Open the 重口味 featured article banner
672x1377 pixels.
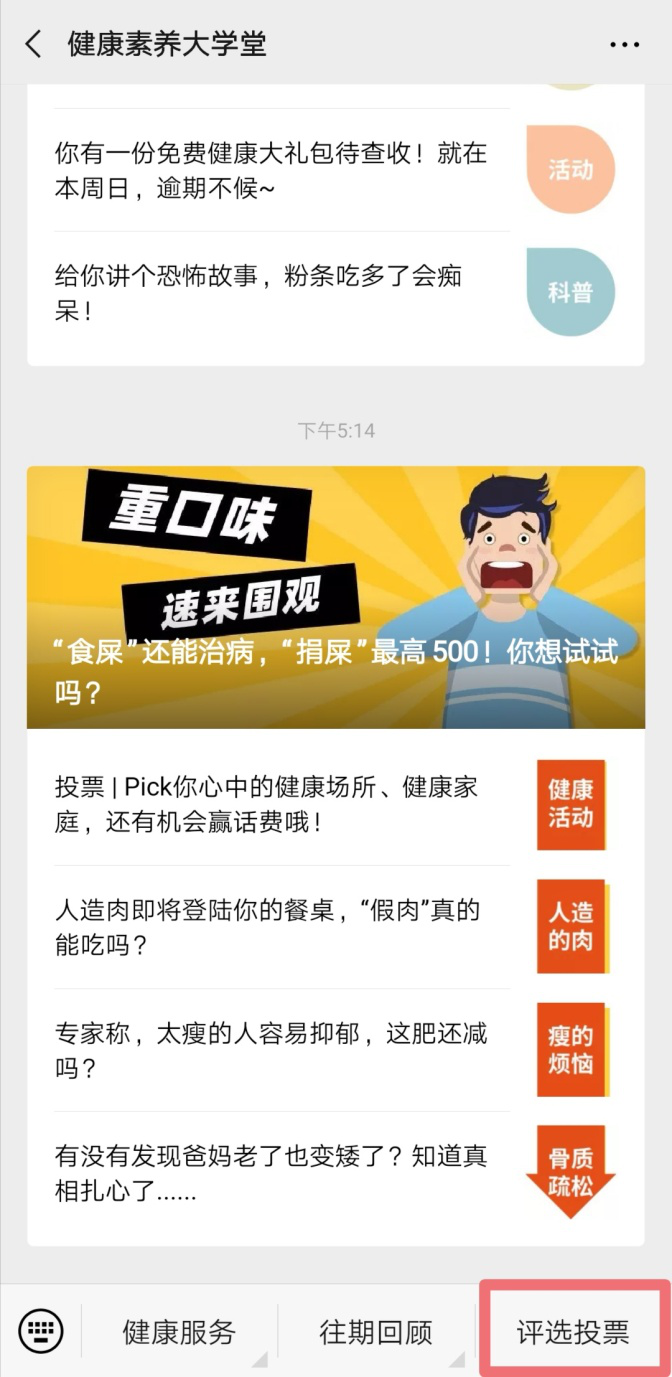pyautogui.click(x=336, y=597)
